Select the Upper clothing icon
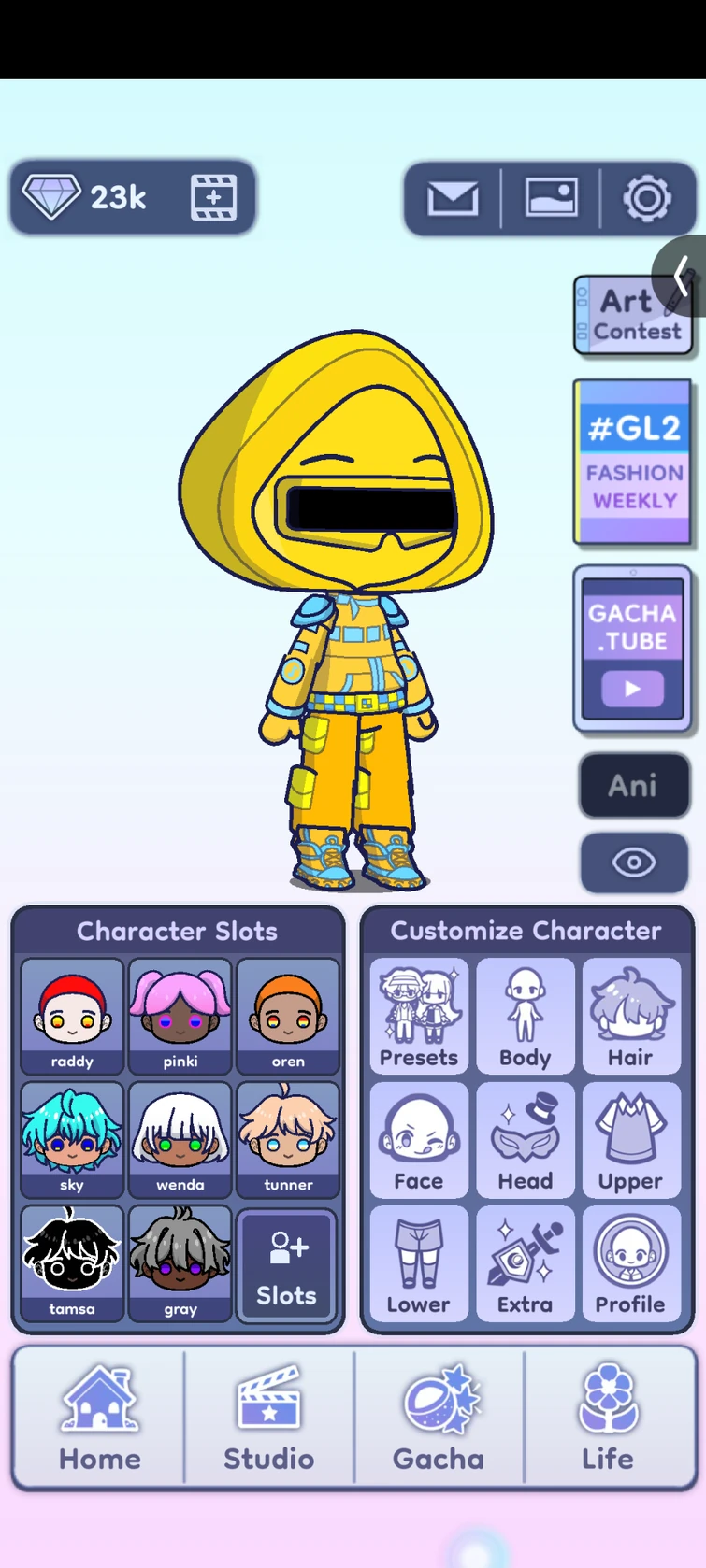 [x=630, y=1140]
